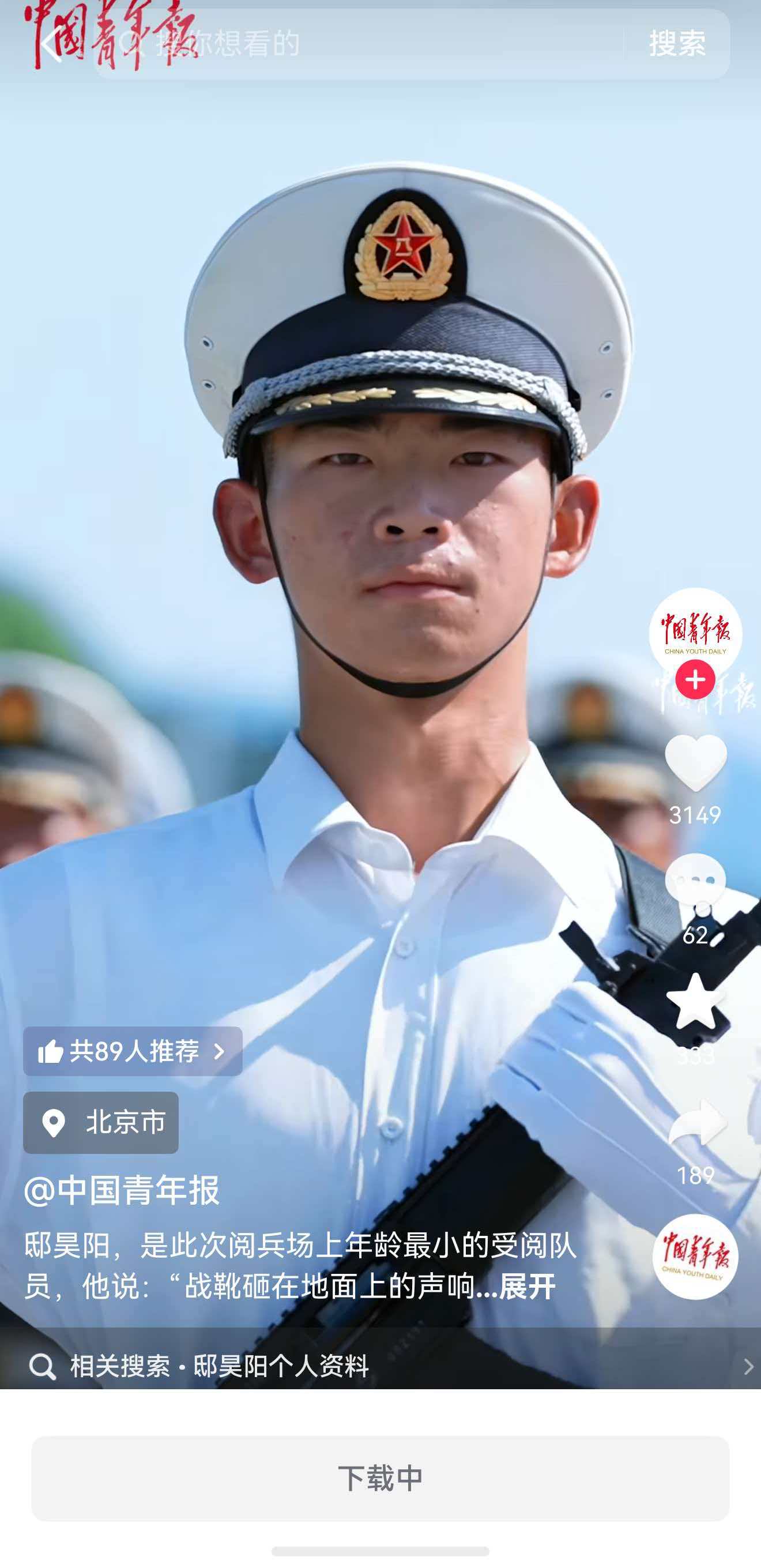Open the @中国青年报 author name
This screenshot has width=761, height=1568.
pos(122,1190)
